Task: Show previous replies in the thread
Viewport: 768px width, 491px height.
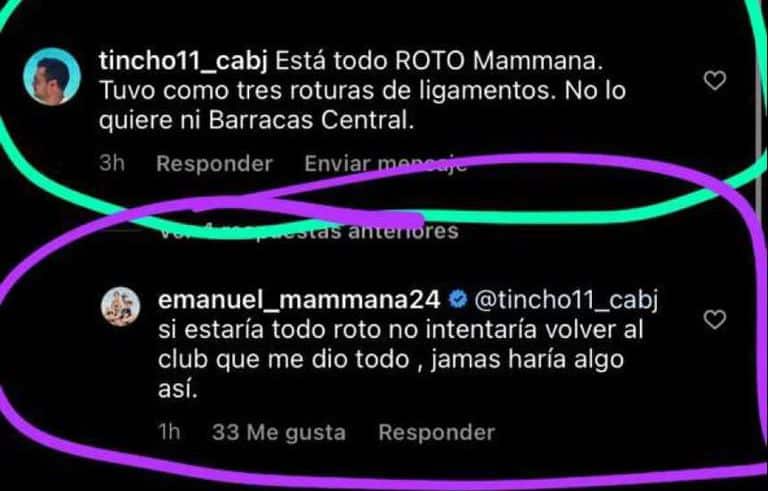Action: (310, 232)
